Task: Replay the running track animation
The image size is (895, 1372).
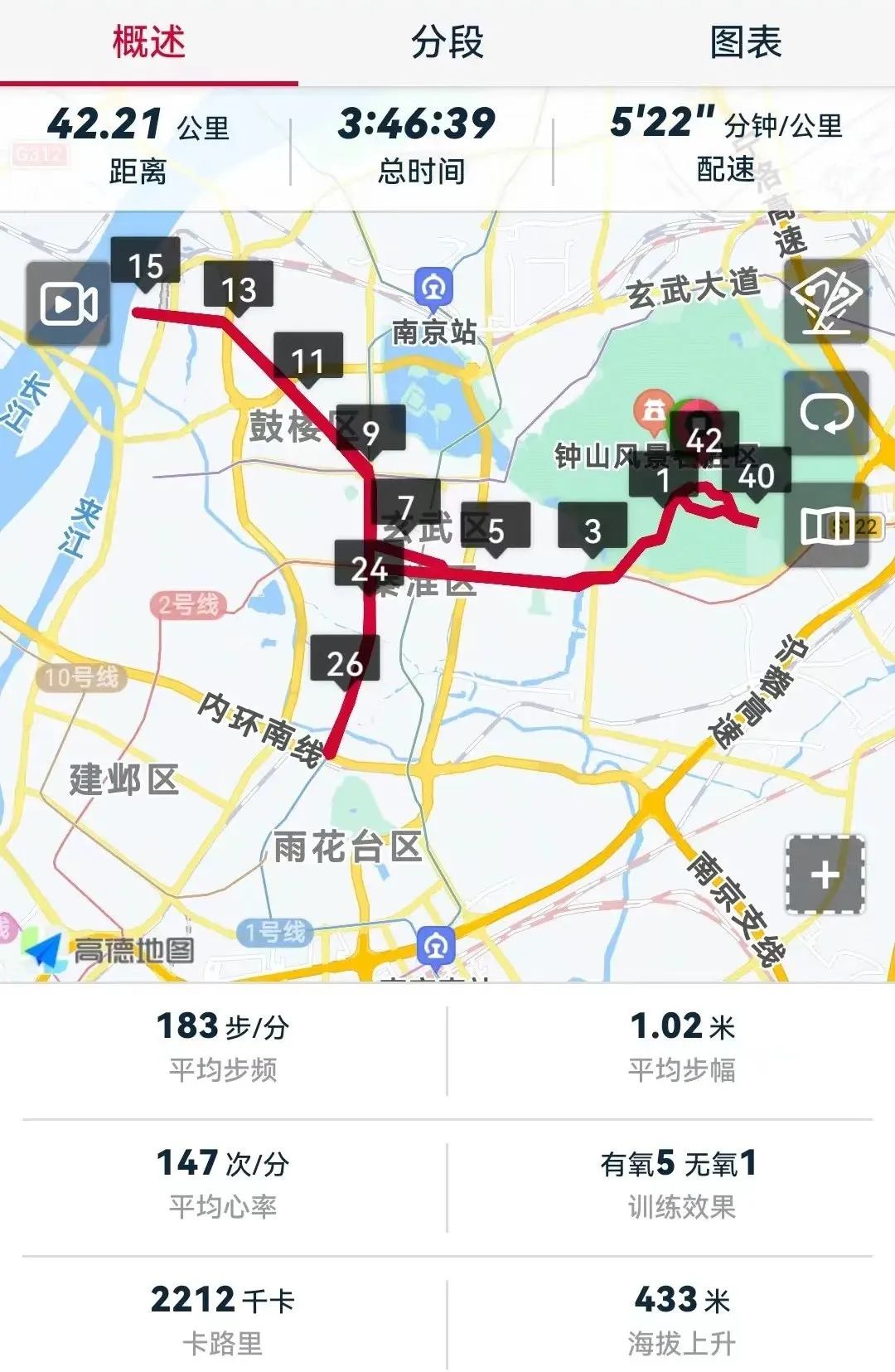Action: click(x=826, y=414)
